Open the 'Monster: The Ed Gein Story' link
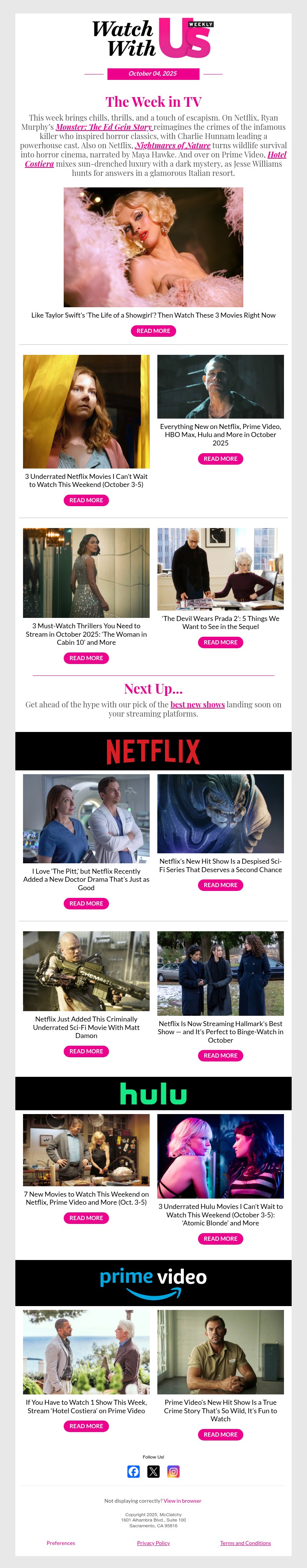307x1568 pixels. click(103, 127)
